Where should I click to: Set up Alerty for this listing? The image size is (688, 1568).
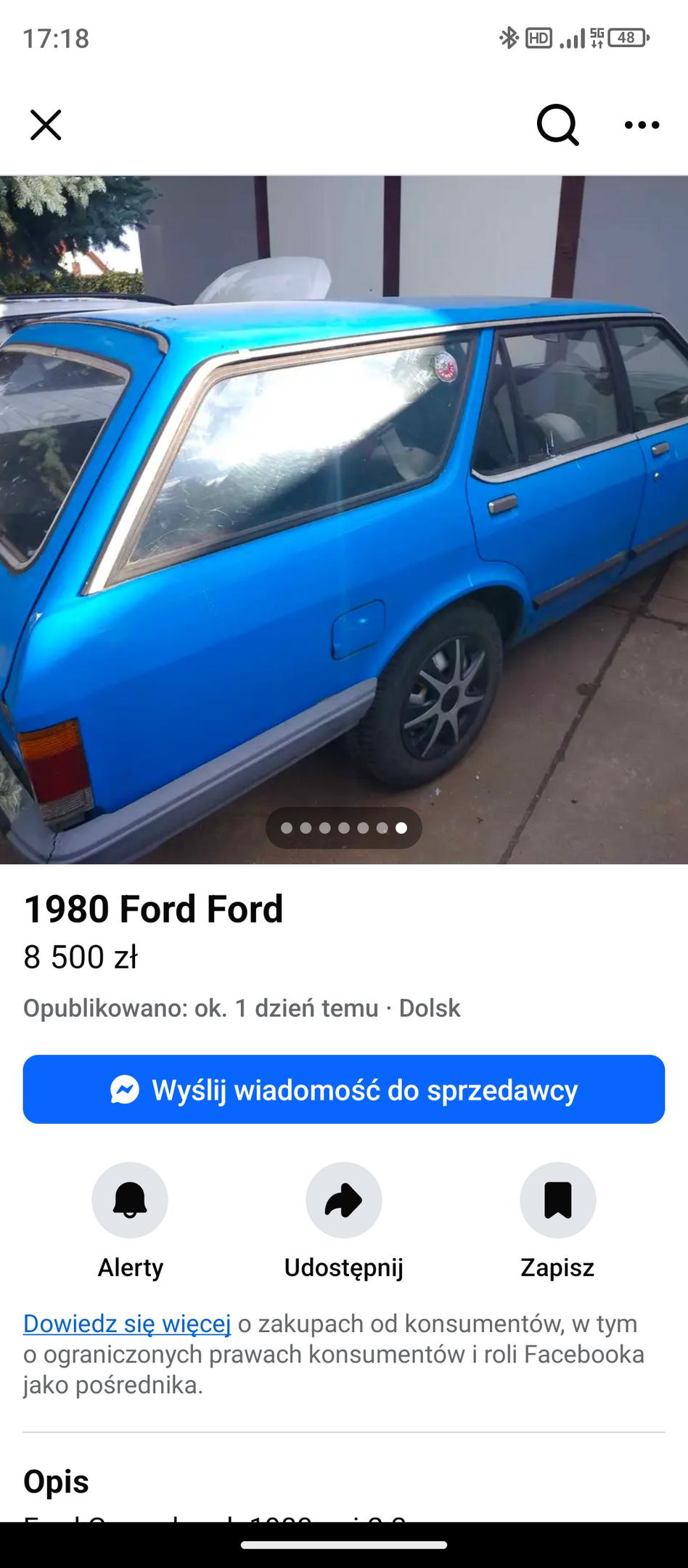[x=130, y=1200]
